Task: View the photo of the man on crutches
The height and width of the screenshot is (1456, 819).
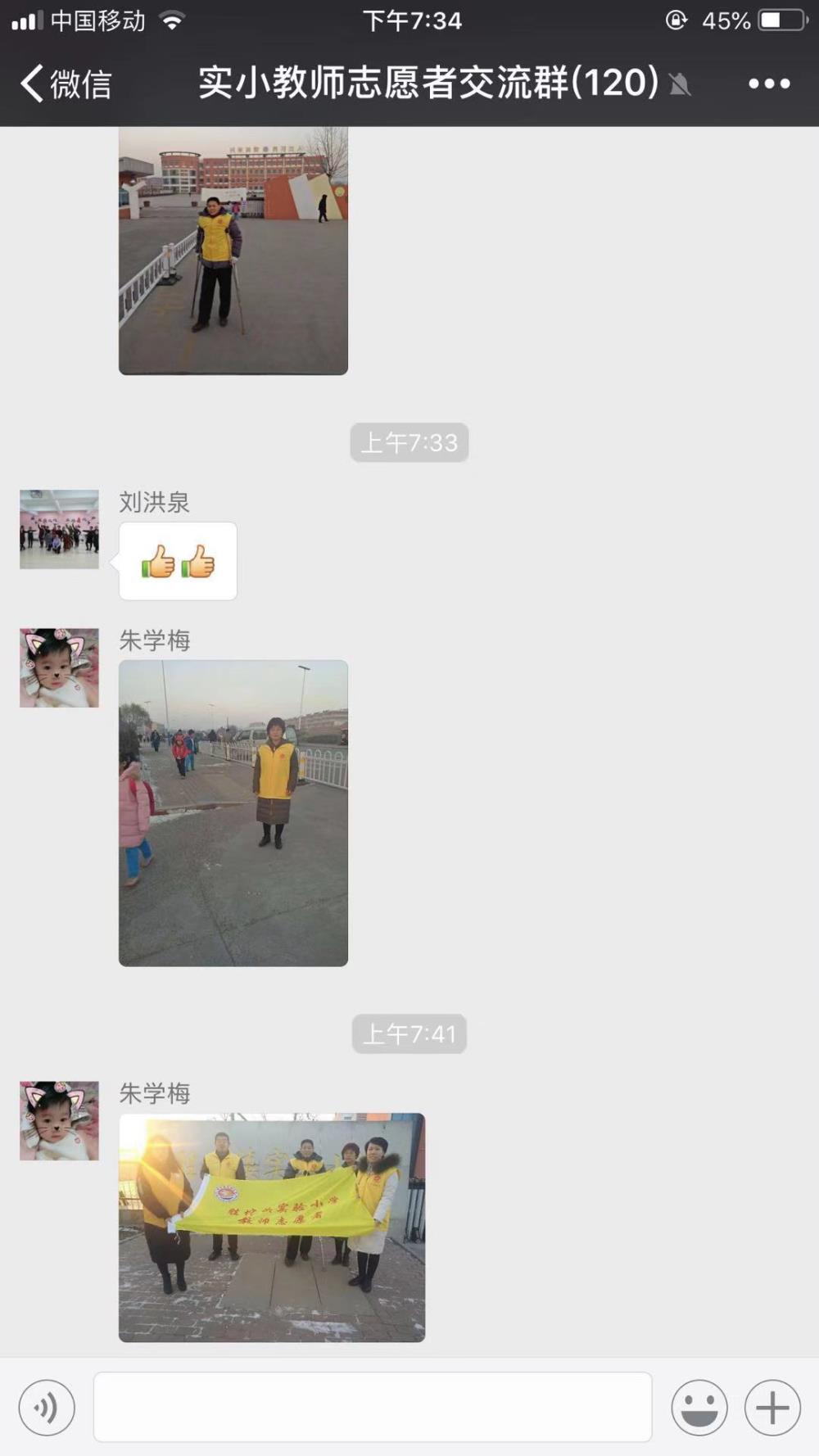Action: point(233,251)
